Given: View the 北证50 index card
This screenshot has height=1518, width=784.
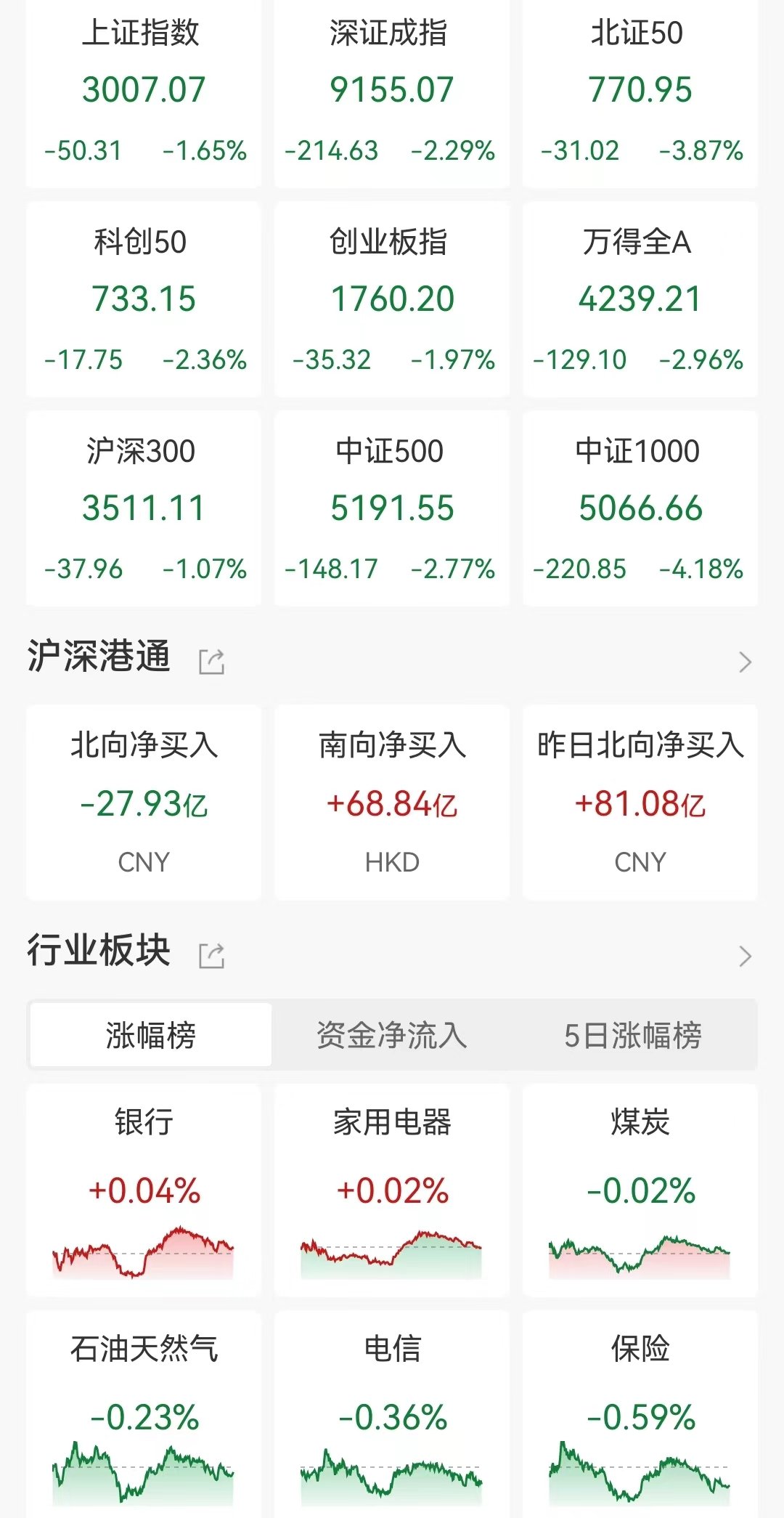Looking at the screenshot, I should [x=640, y=93].
